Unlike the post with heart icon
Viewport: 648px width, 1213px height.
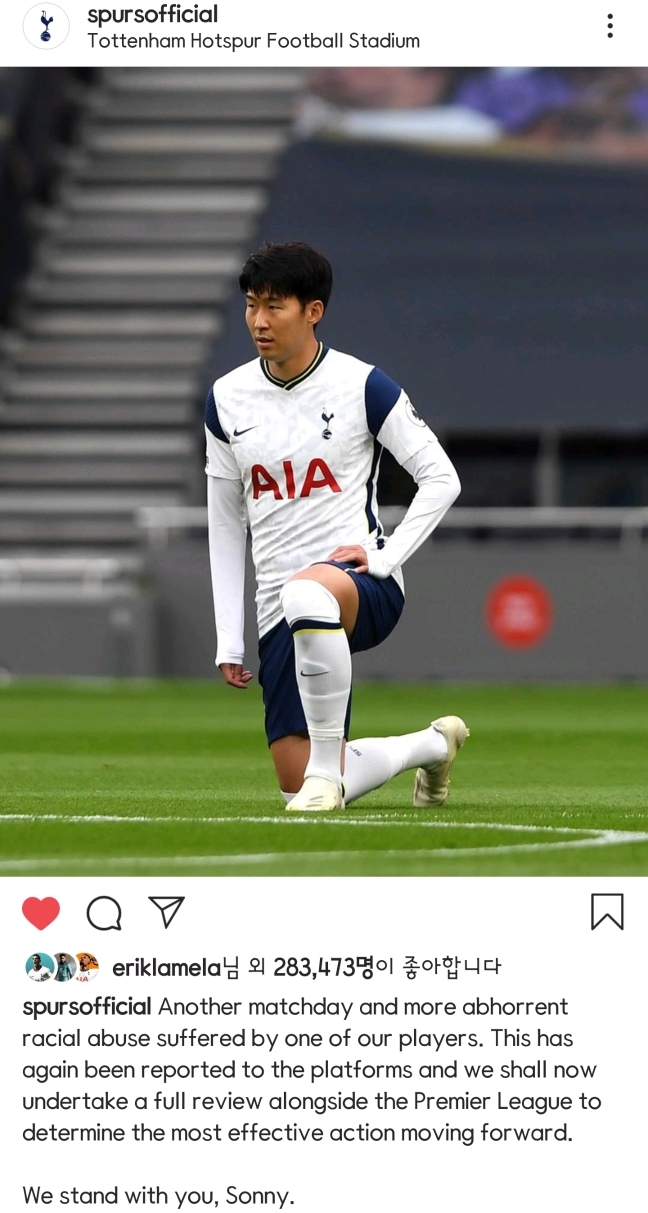click(41, 913)
